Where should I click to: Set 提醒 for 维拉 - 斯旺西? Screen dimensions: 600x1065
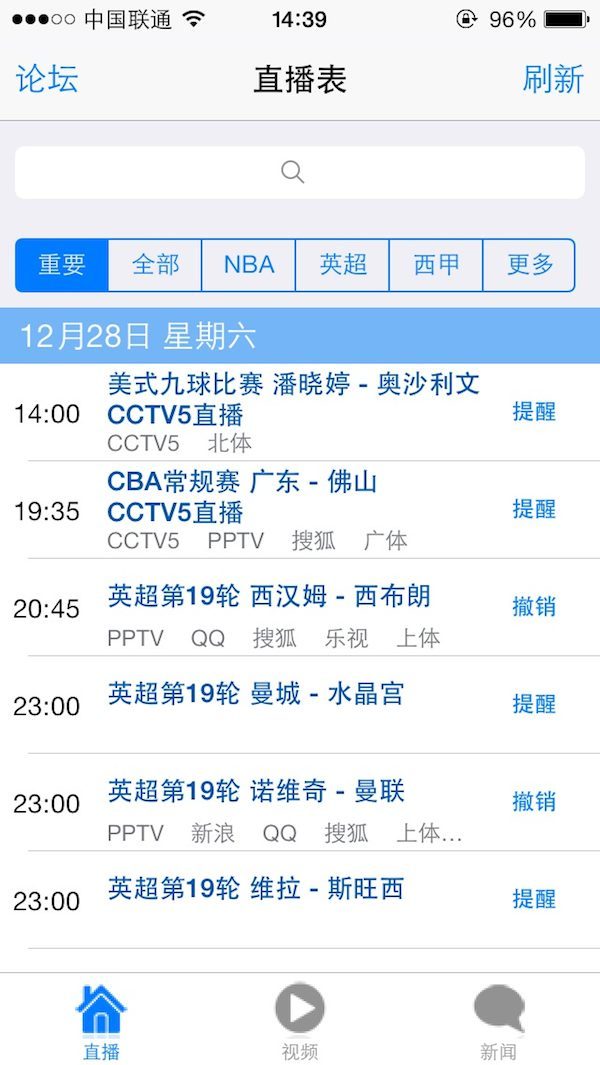(x=534, y=899)
